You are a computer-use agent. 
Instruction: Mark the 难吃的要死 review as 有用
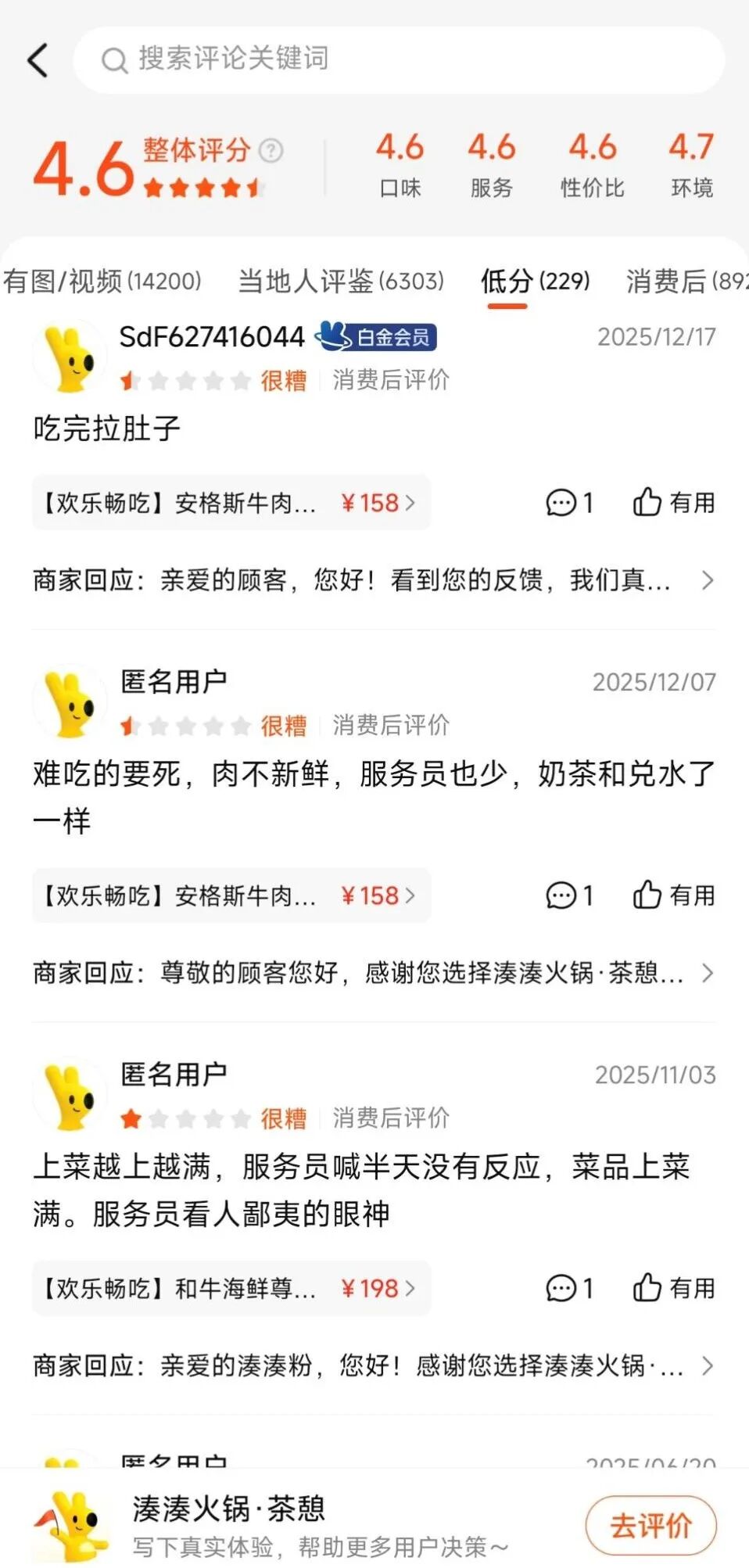[673, 895]
